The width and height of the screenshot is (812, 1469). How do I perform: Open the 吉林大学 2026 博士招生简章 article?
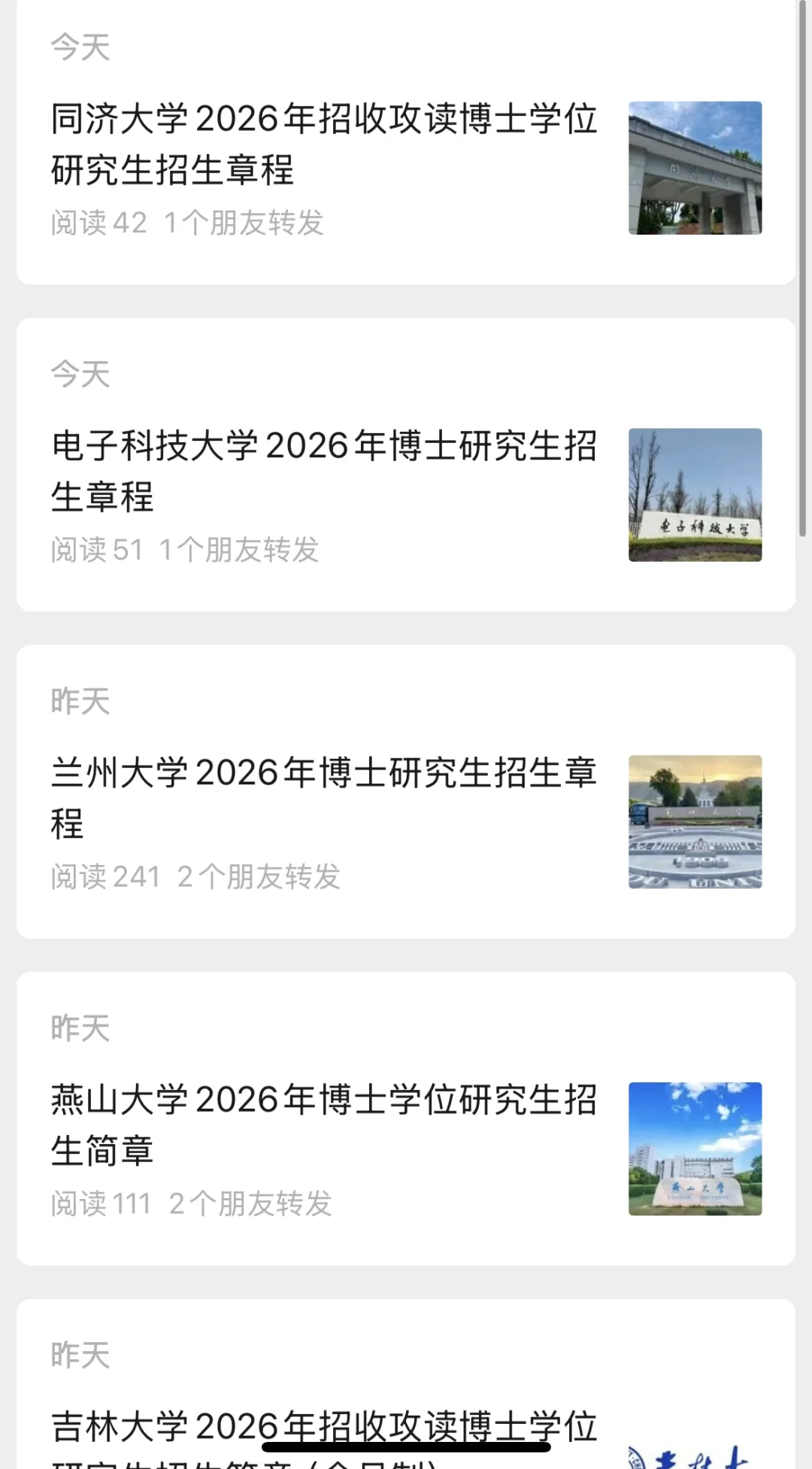point(323,1428)
